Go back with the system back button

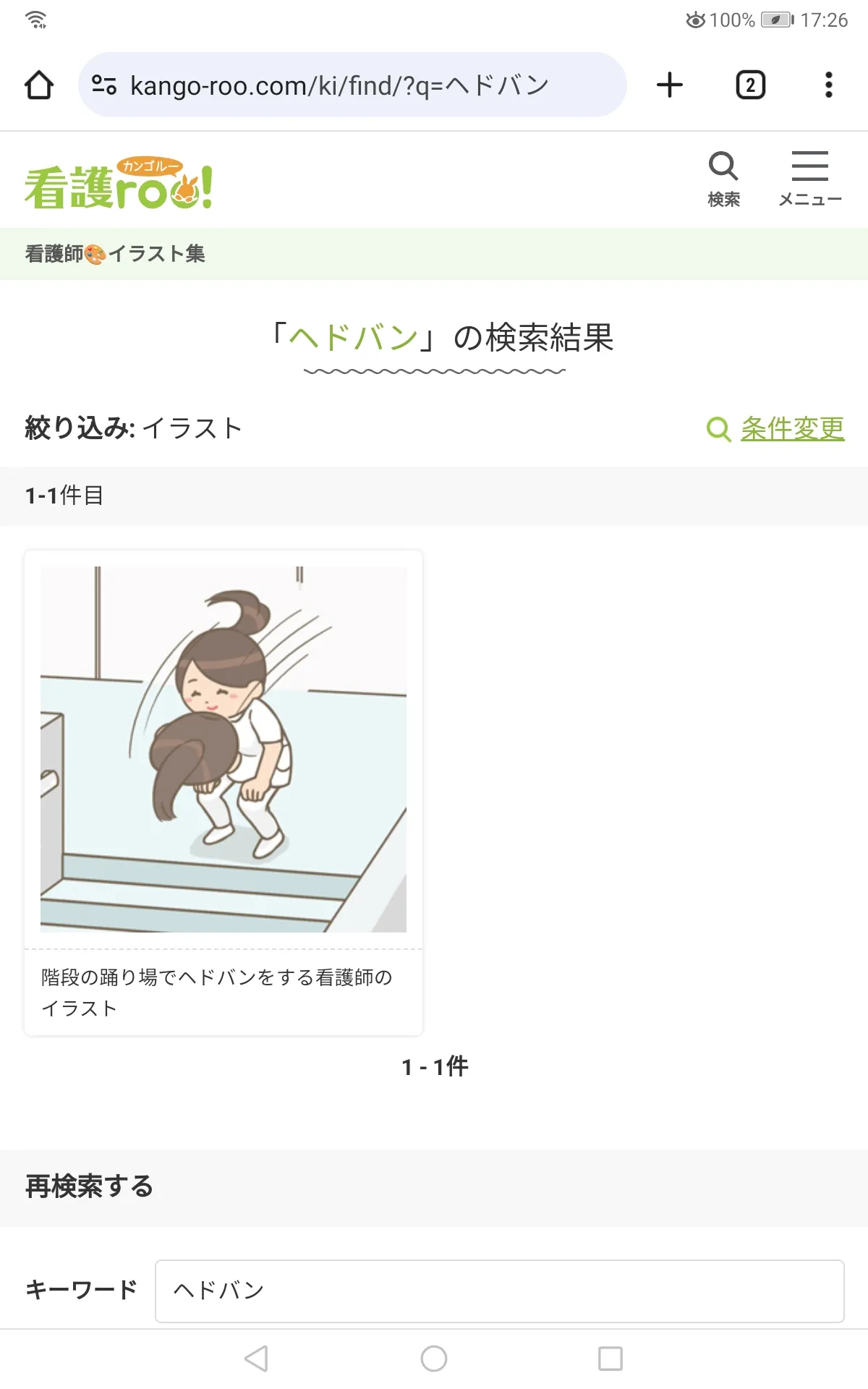point(256,1359)
